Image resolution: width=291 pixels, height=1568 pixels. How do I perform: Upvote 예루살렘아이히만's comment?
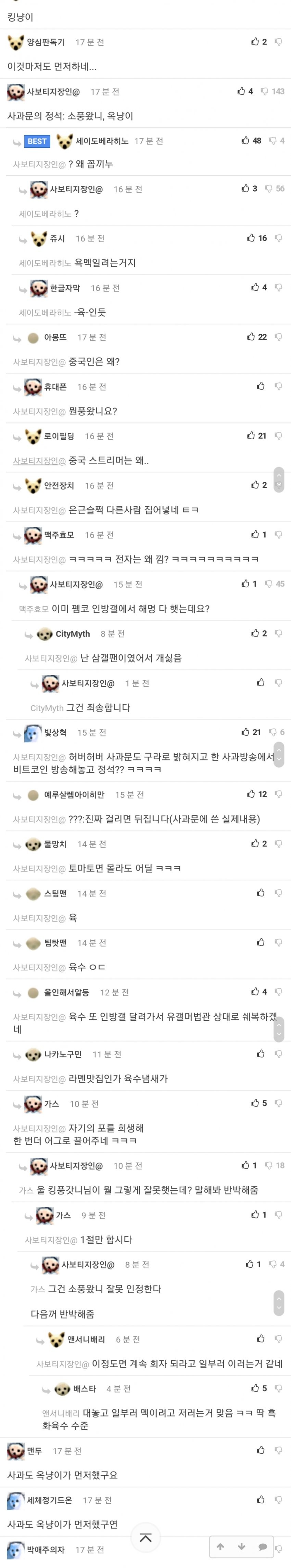[x=251, y=794]
